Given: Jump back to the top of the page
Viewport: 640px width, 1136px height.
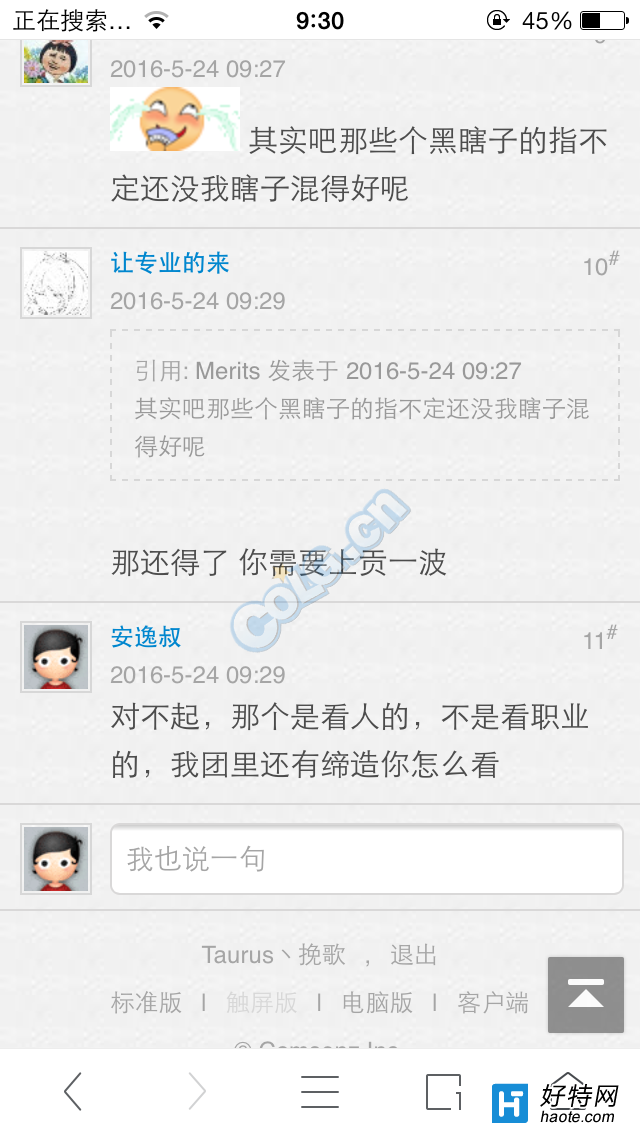Looking at the screenshot, I should pyautogui.click(x=585, y=995).
